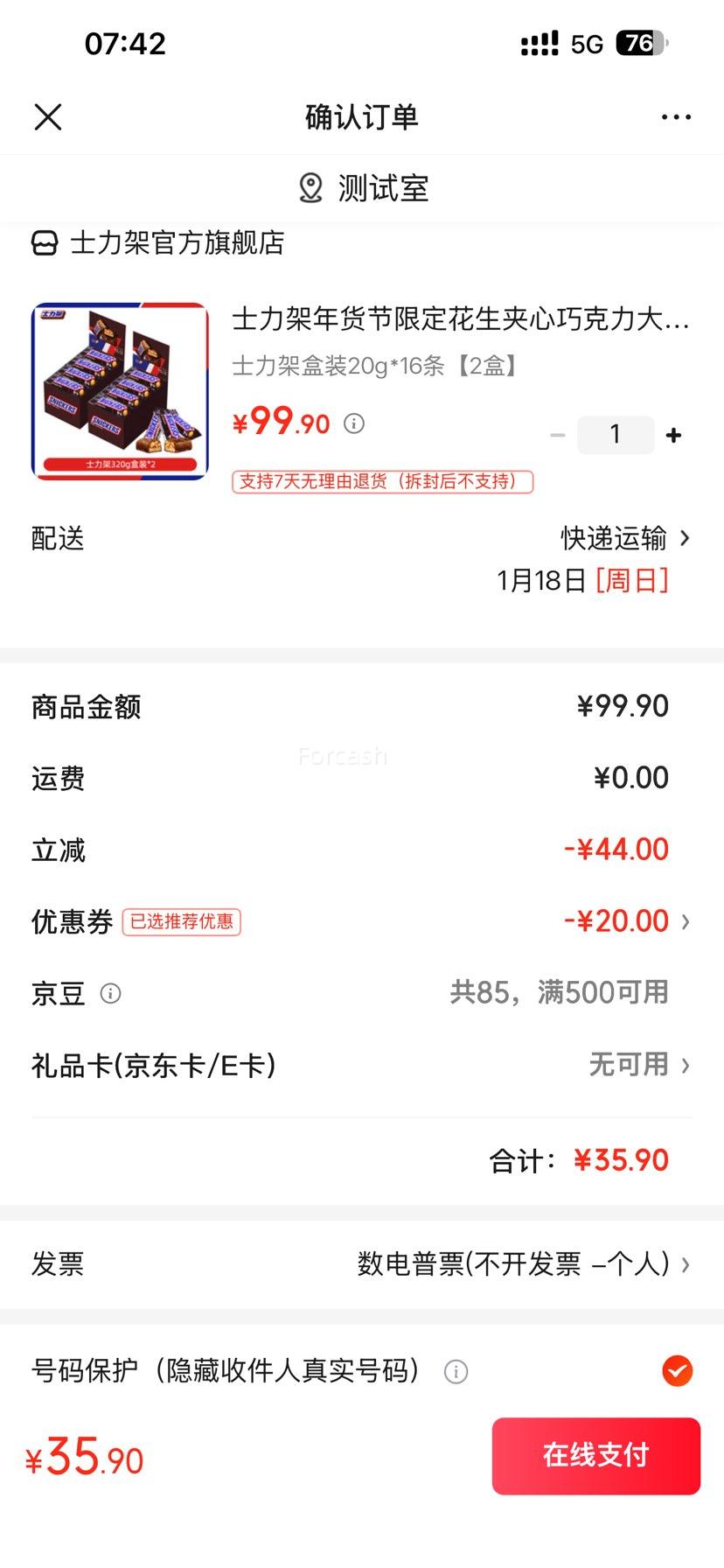Toggle off the 号码保护 number protection checkmark

pos(676,1371)
